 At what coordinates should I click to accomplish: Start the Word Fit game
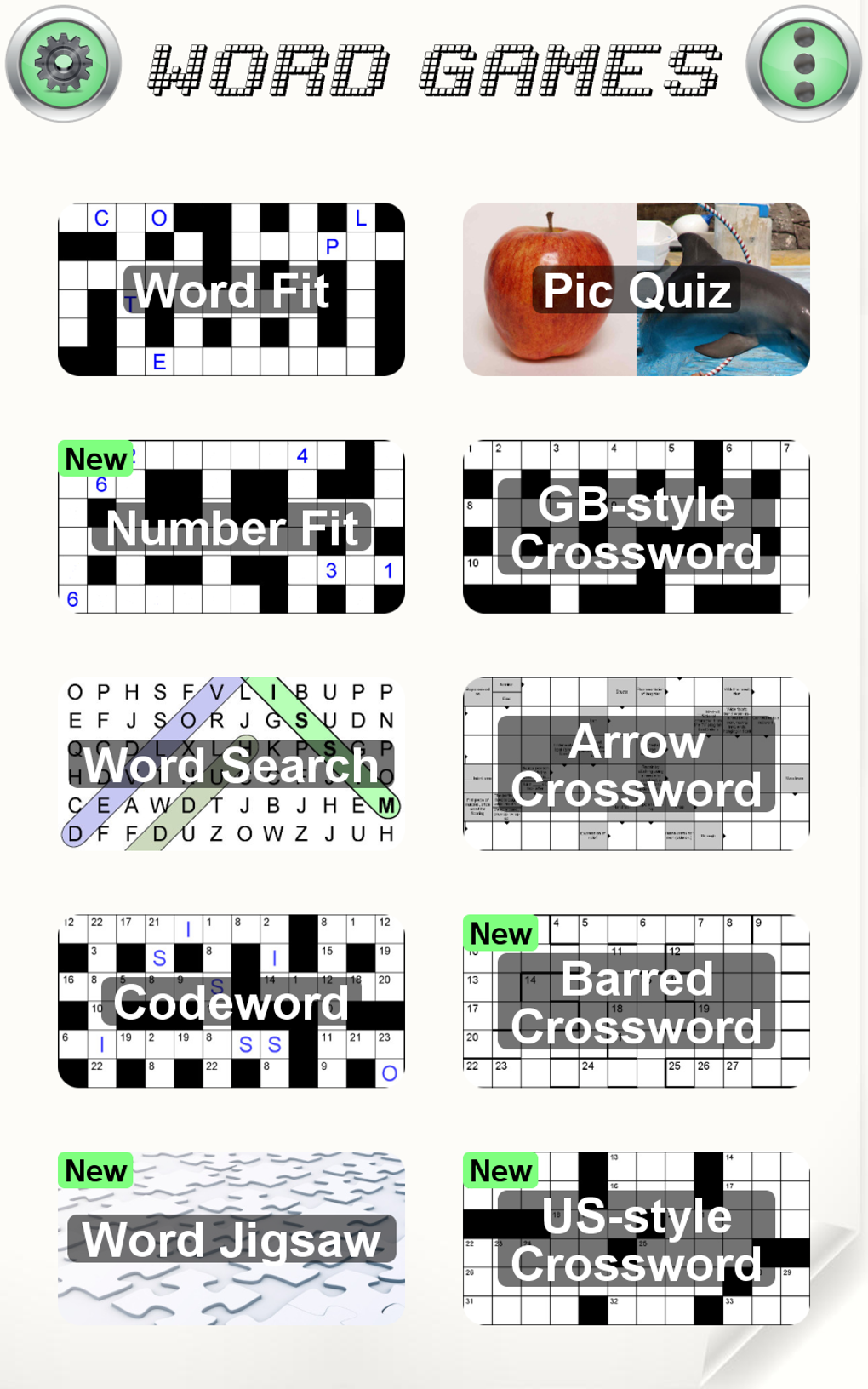coord(231,289)
